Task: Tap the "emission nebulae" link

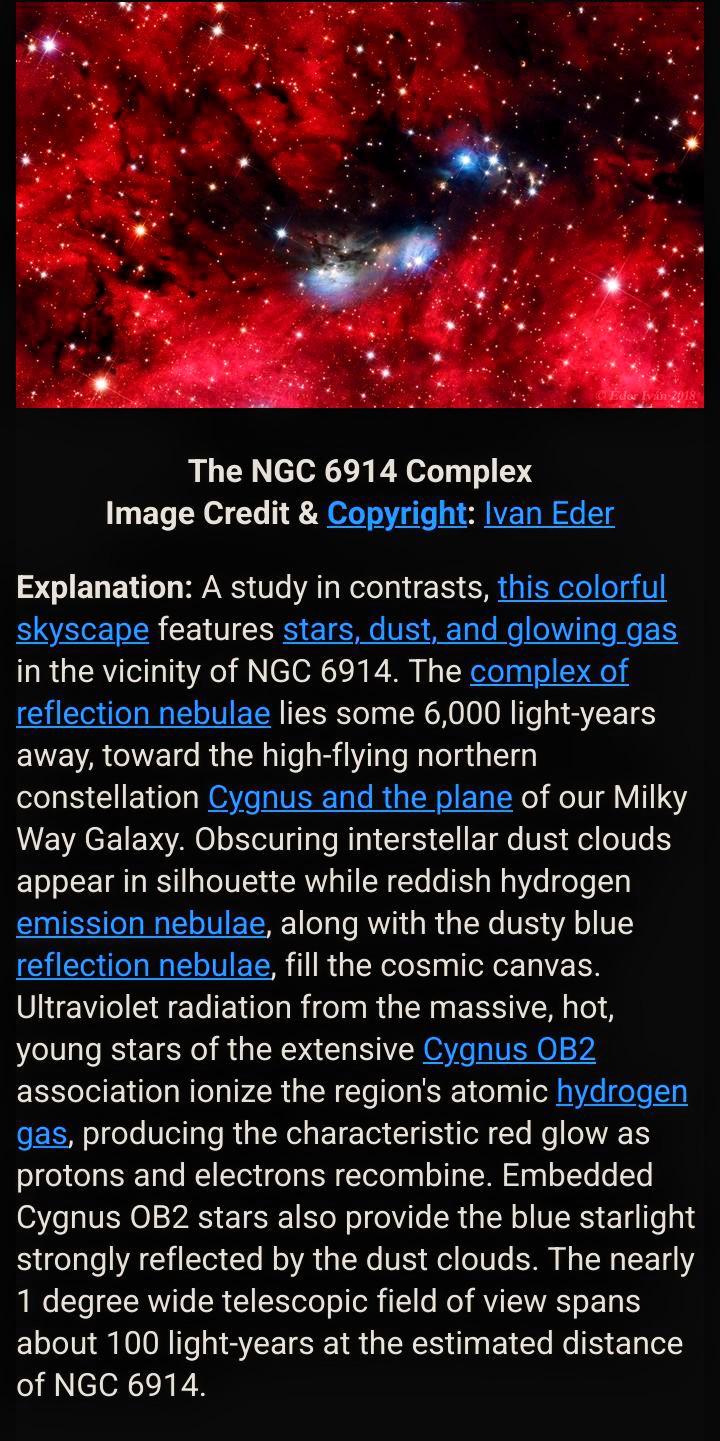Action: (x=141, y=923)
